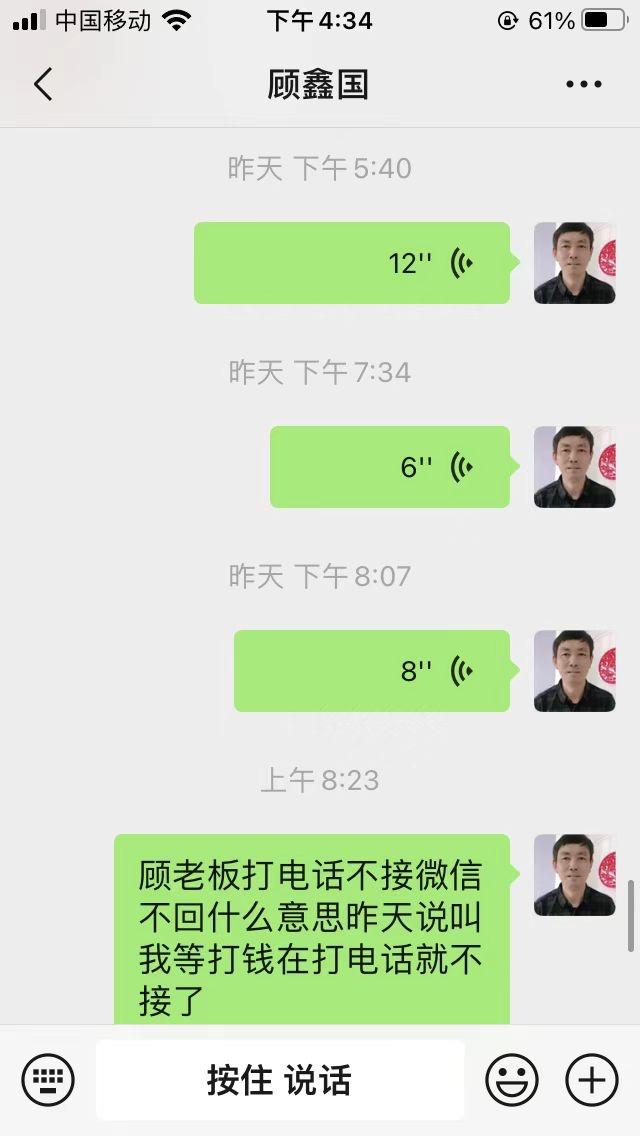Play the 8-second voice message
This screenshot has height=1136, width=640.
click(372, 671)
